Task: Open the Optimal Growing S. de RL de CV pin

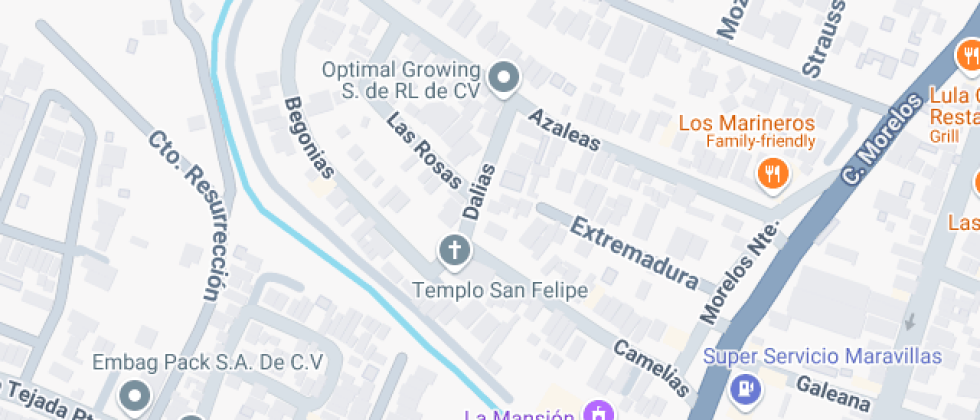Action: [503, 77]
